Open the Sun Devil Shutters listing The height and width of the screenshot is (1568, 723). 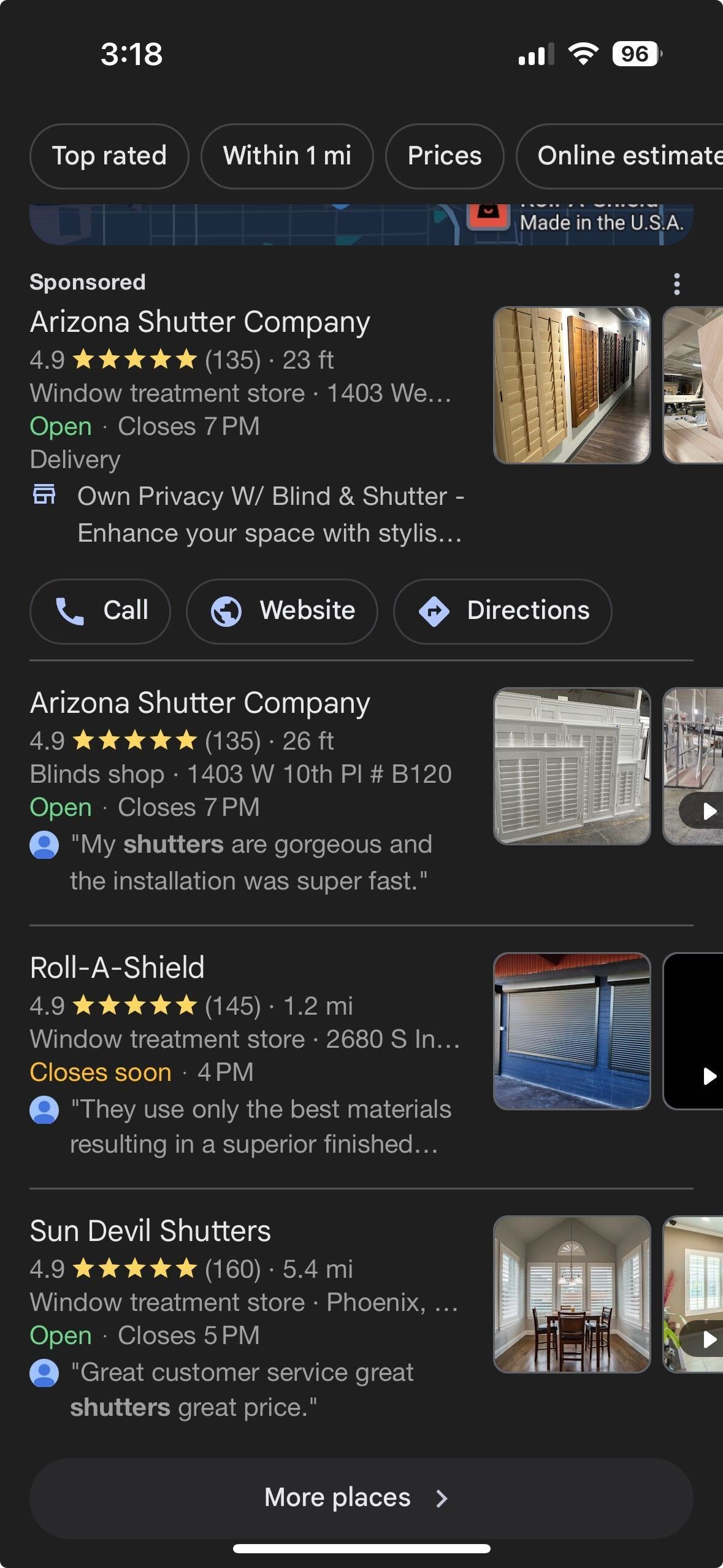pyautogui.click(x=150, y=1231)
